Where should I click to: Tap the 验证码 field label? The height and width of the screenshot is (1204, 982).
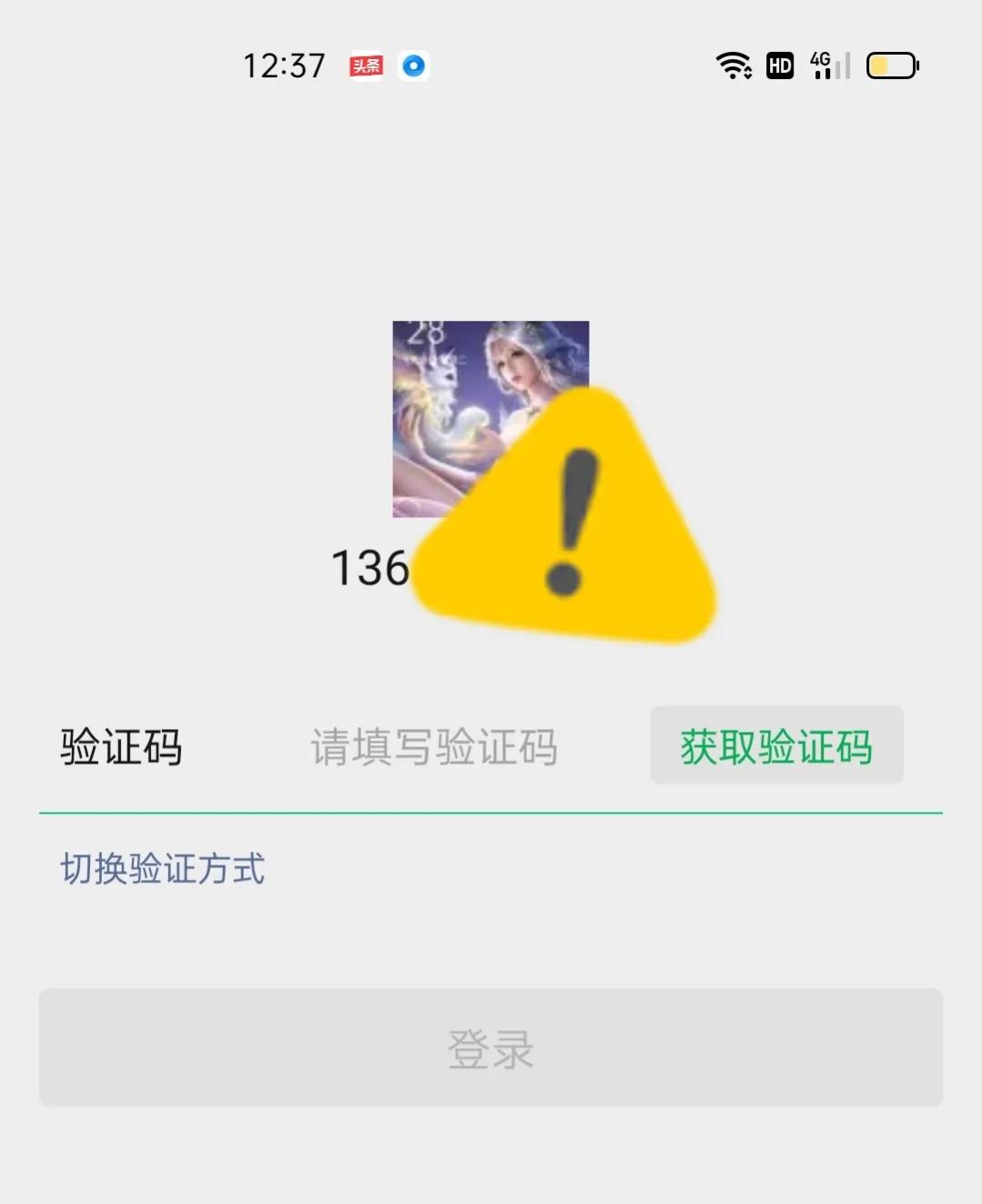coord(121,744)
